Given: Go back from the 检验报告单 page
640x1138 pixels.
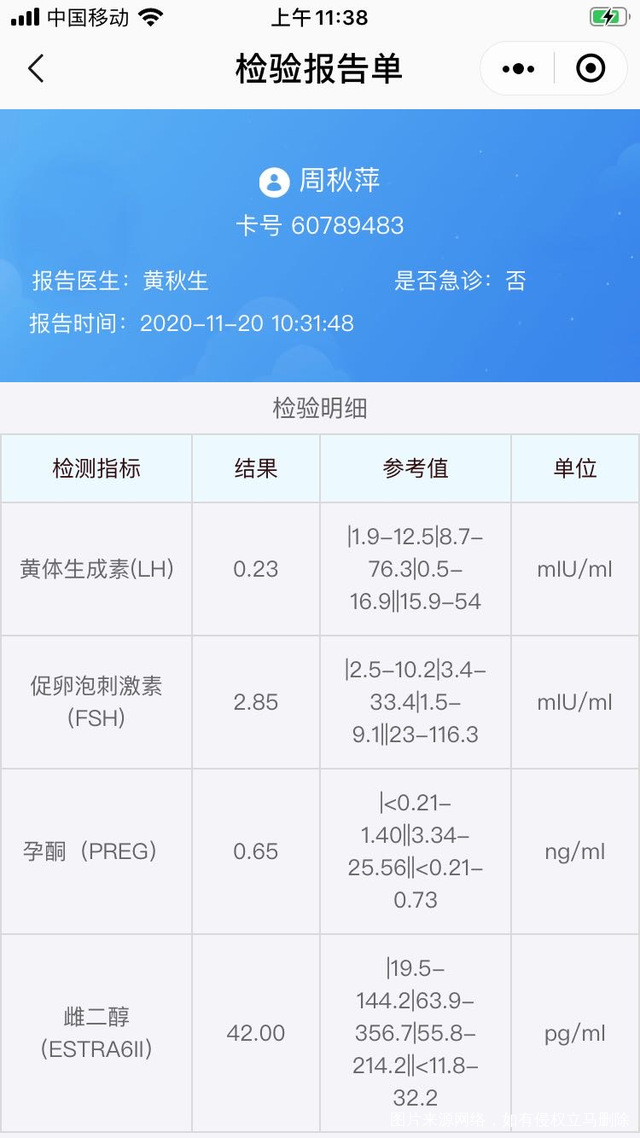Looking at the screenshot, I should click(37, 69).
